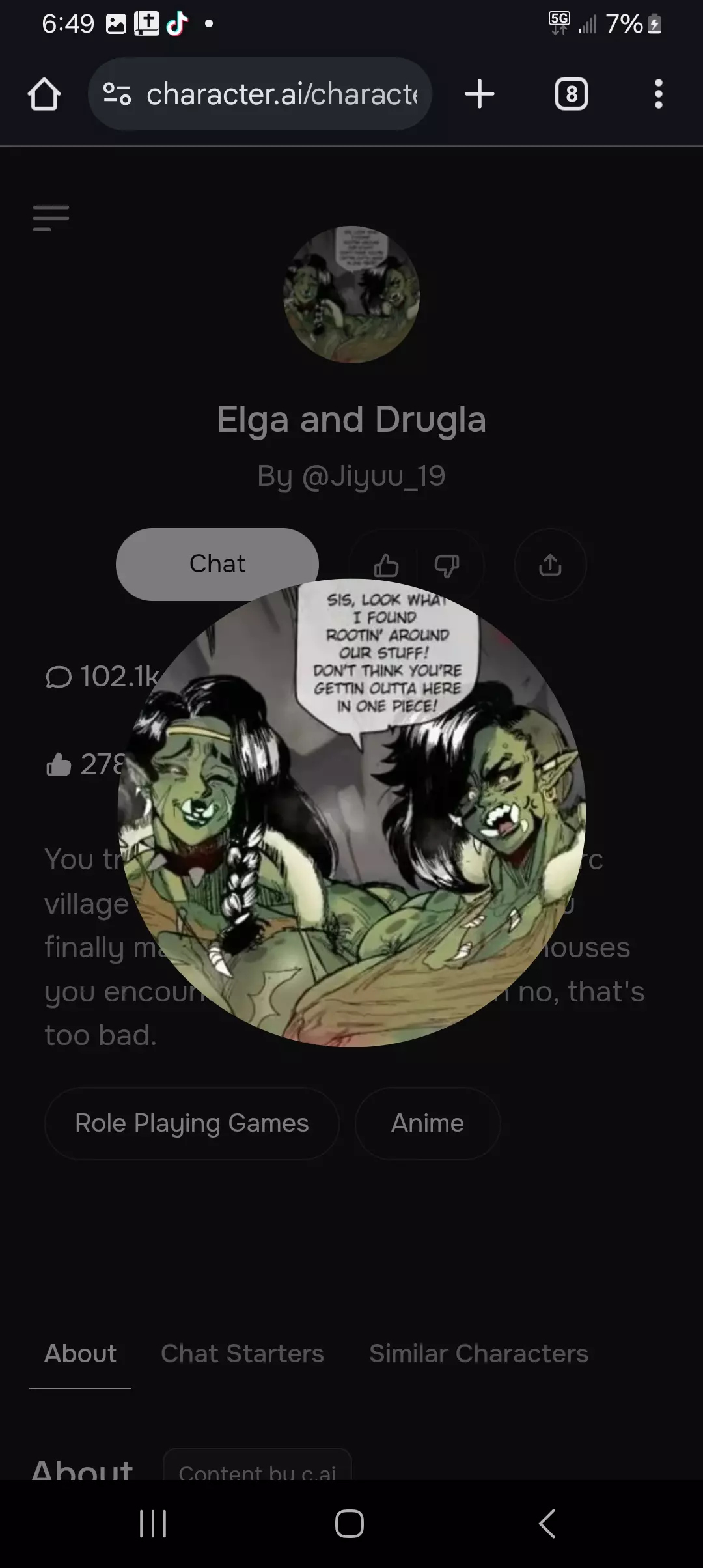The width and height of the screenshot is (703, 1568).
Task: Open the browser overflow menu
Action: tap(658, 94)
